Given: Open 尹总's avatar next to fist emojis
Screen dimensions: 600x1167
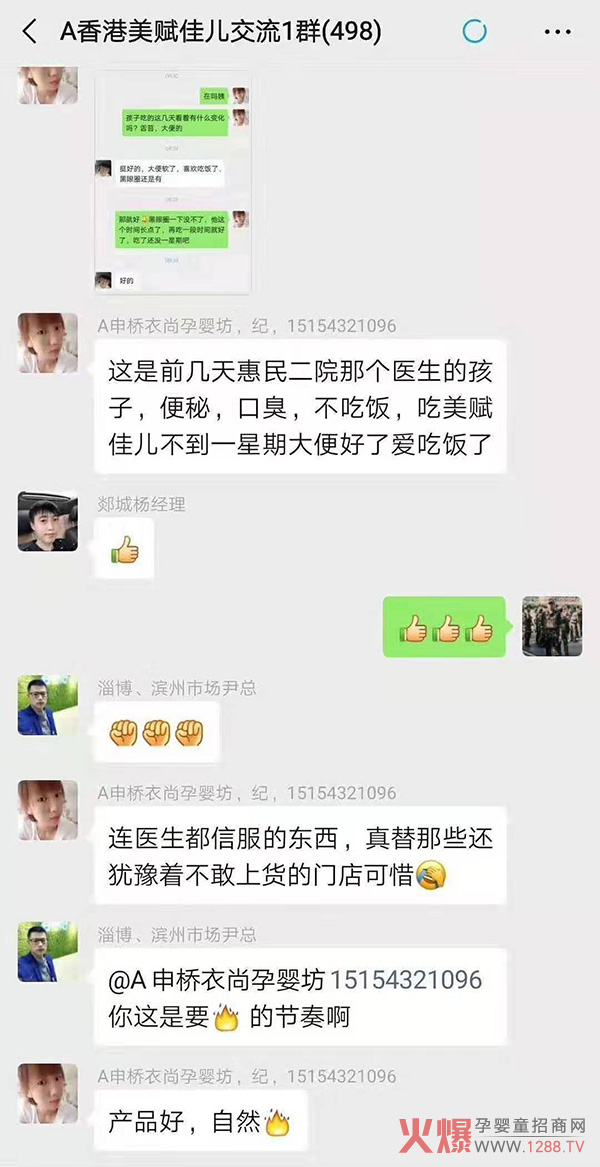Looking at the screenshot, I should 47,706.
